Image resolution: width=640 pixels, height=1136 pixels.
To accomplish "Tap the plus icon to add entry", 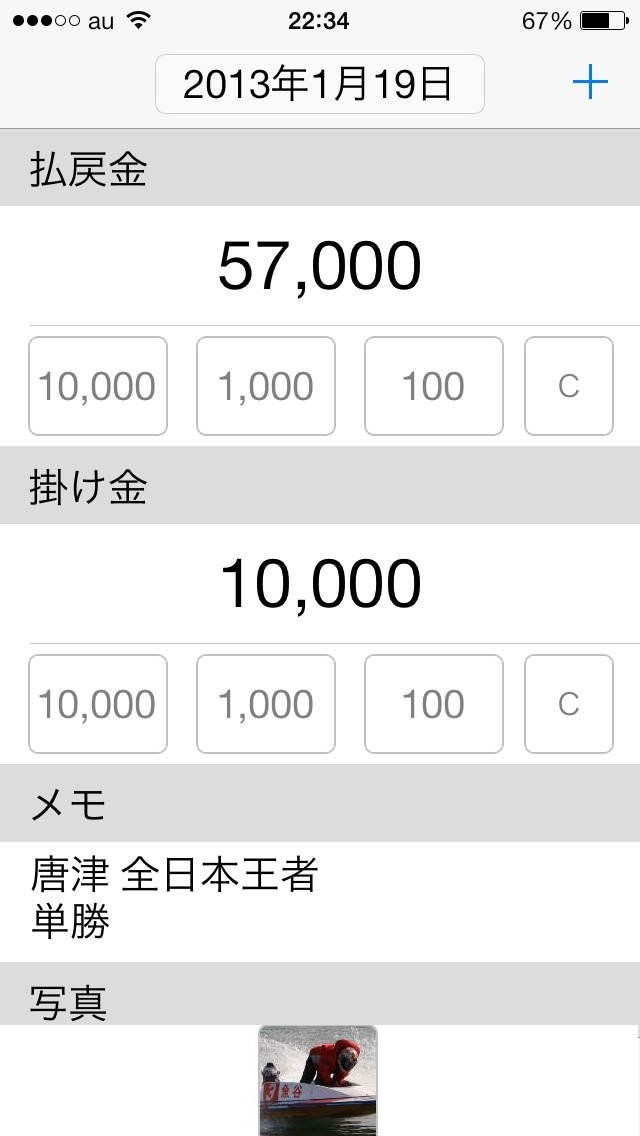I will click(590, 83).
